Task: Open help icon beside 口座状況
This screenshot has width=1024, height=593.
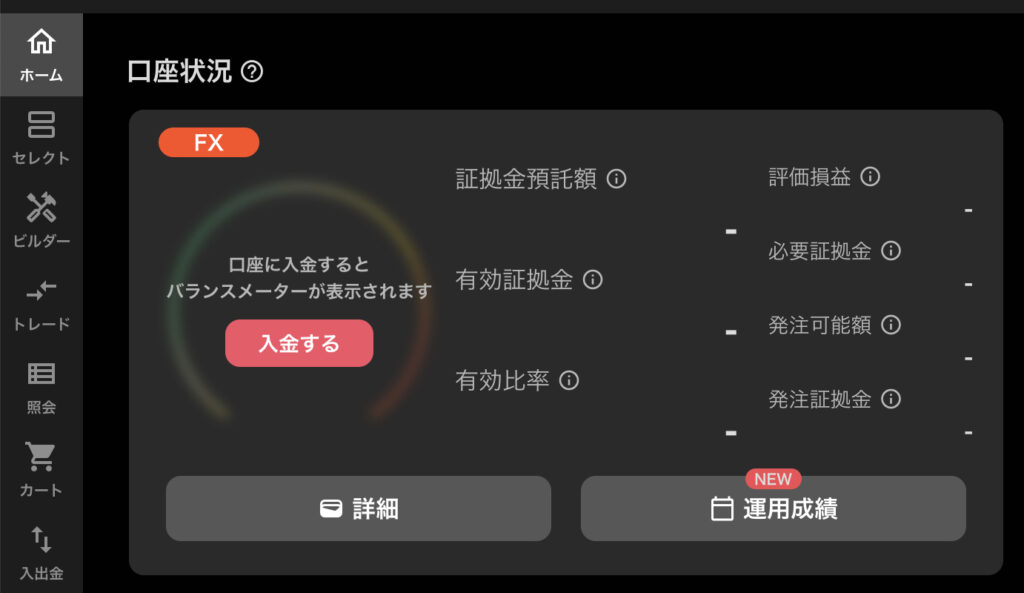Action: tap(252, 72)
